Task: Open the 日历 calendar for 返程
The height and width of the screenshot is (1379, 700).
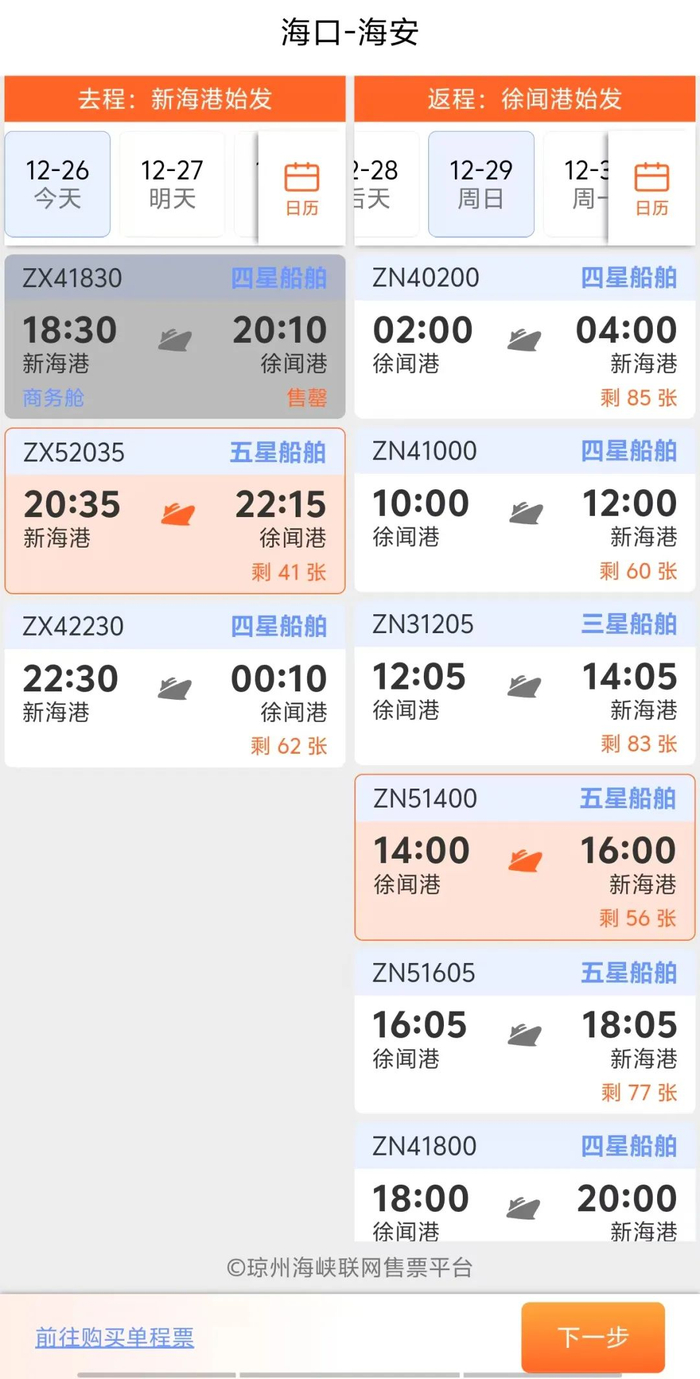Action: tap(651, 187)
